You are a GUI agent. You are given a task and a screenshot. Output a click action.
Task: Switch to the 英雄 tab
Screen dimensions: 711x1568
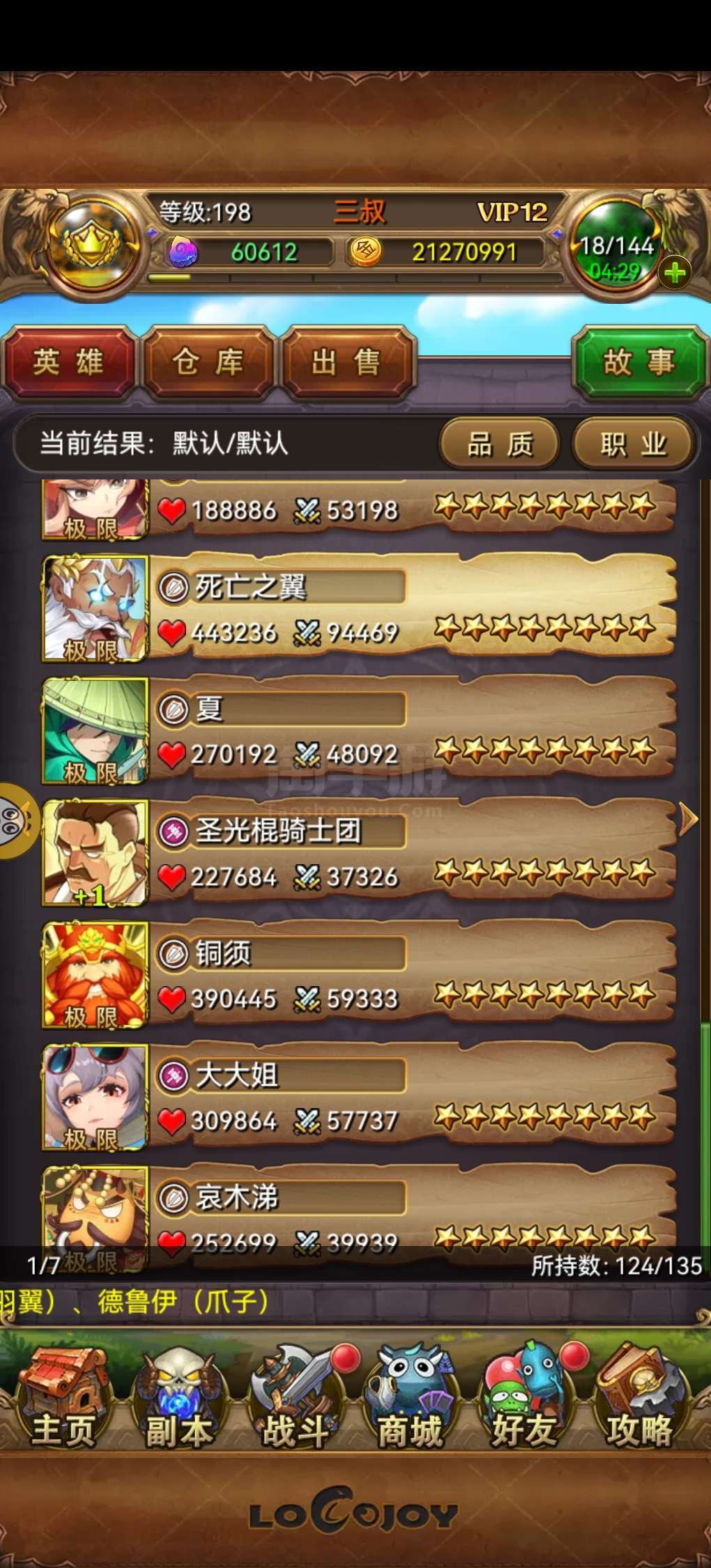(68, 362)
